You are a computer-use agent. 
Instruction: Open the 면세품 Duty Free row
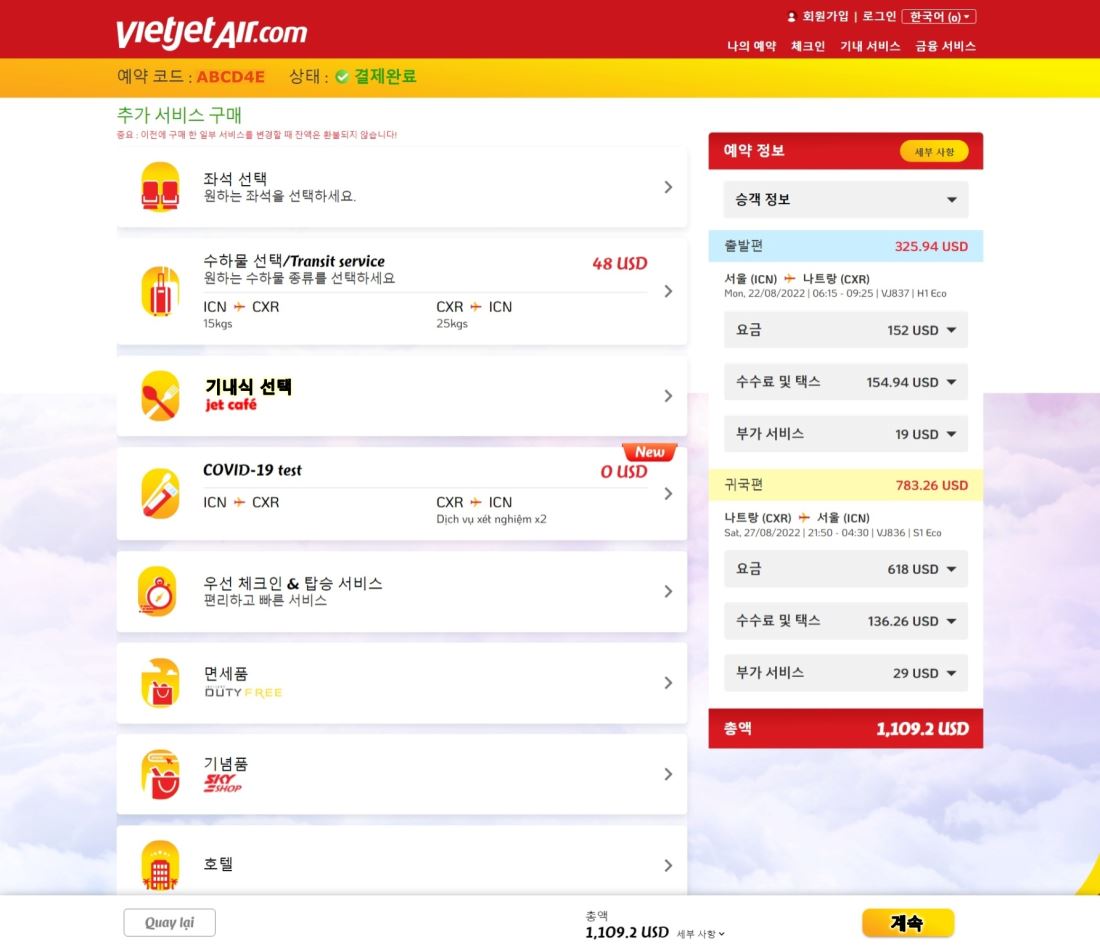coord(401,683)
